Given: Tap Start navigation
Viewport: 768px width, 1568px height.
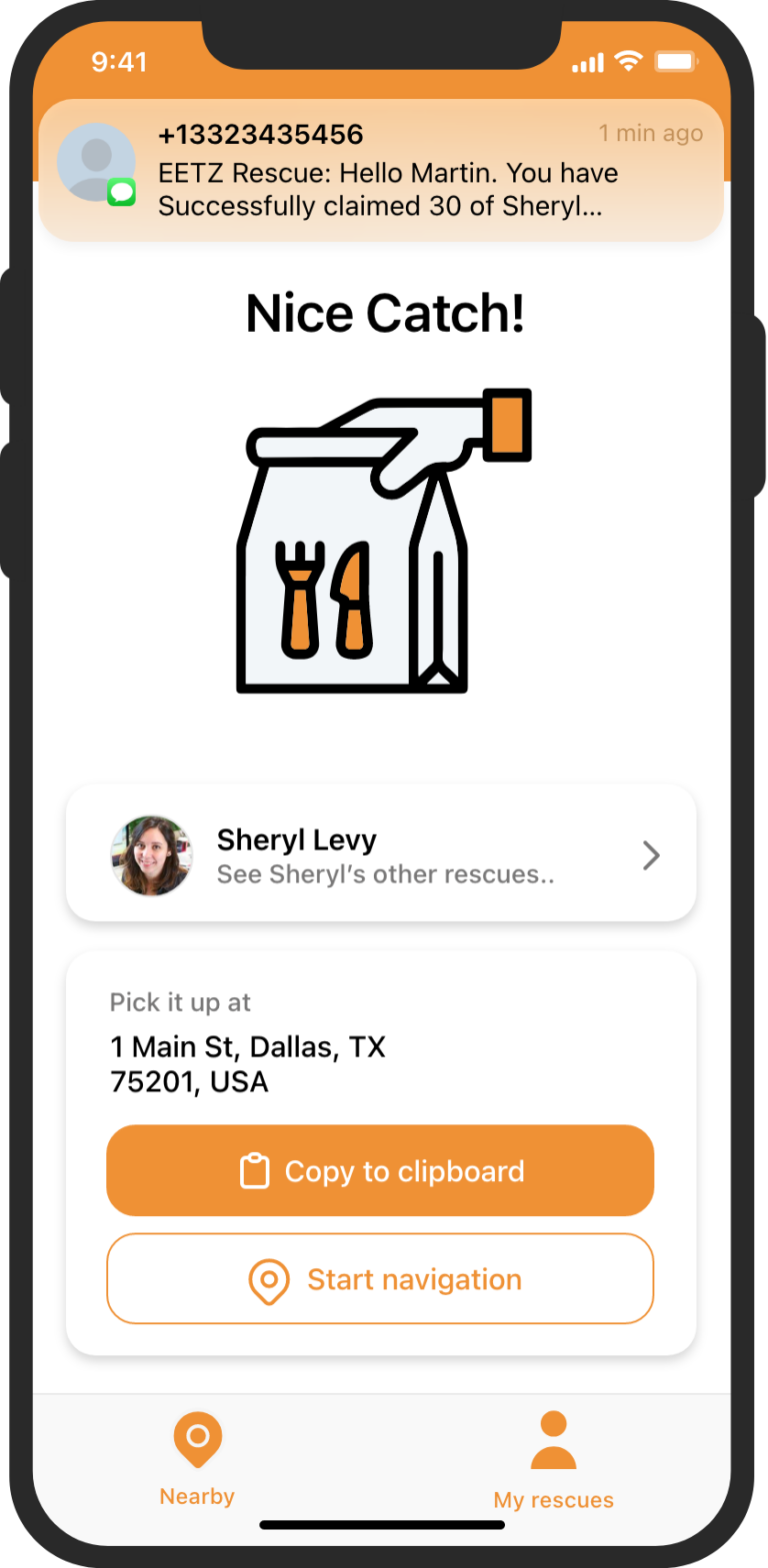Looking at the screenshot, I should pos(380,1279).
